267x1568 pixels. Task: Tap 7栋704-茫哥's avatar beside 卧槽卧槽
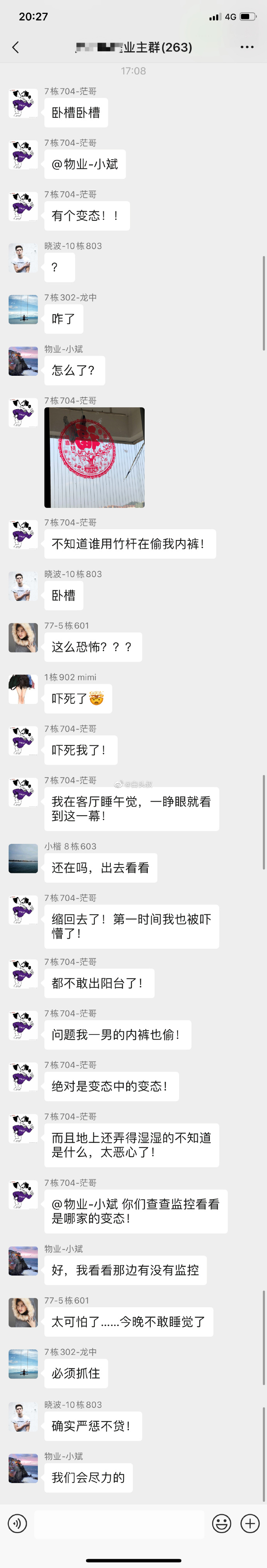(x=23, y=103)
